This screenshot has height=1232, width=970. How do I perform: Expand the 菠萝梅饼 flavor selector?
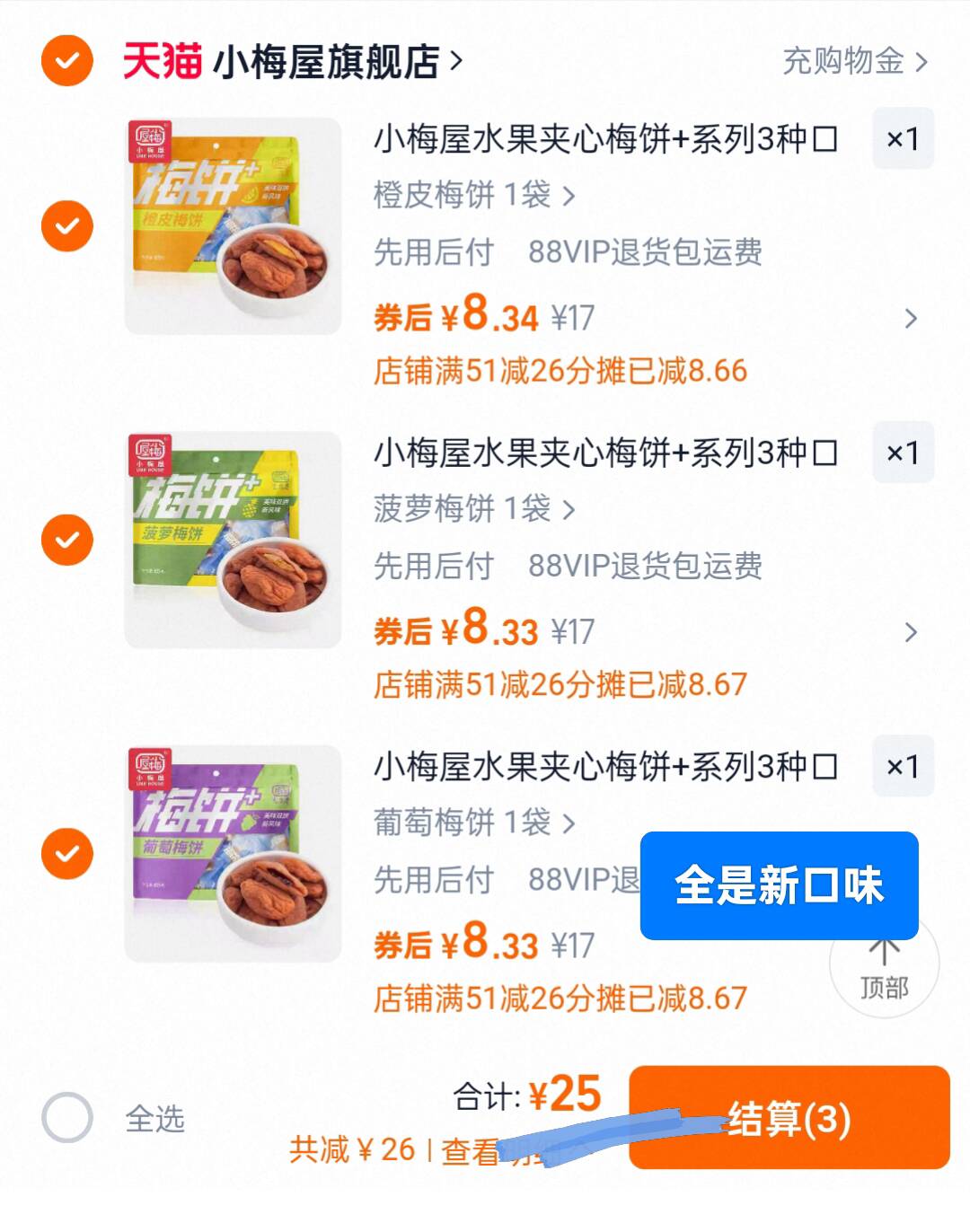pyautogui.click(x=472, y=509)
